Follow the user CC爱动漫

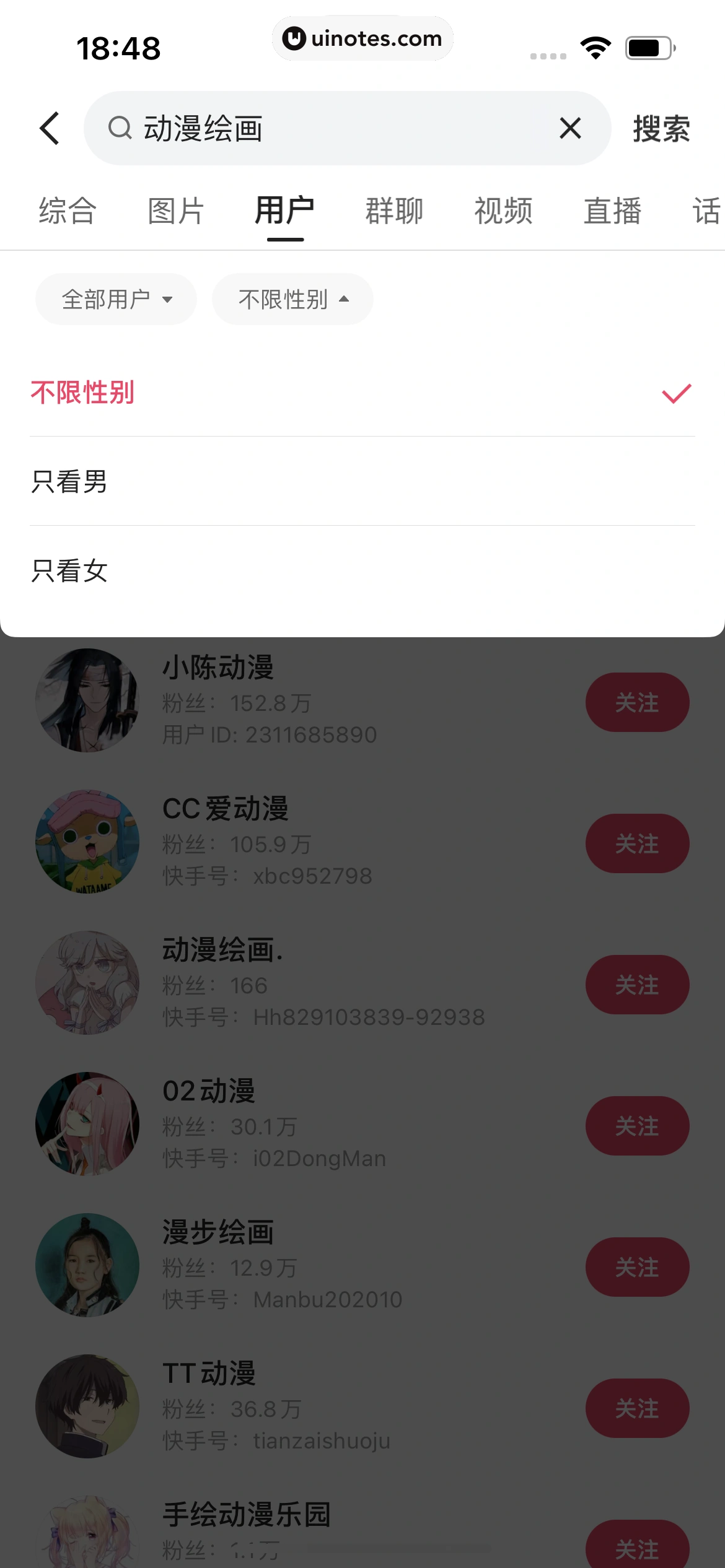point(637,843)
